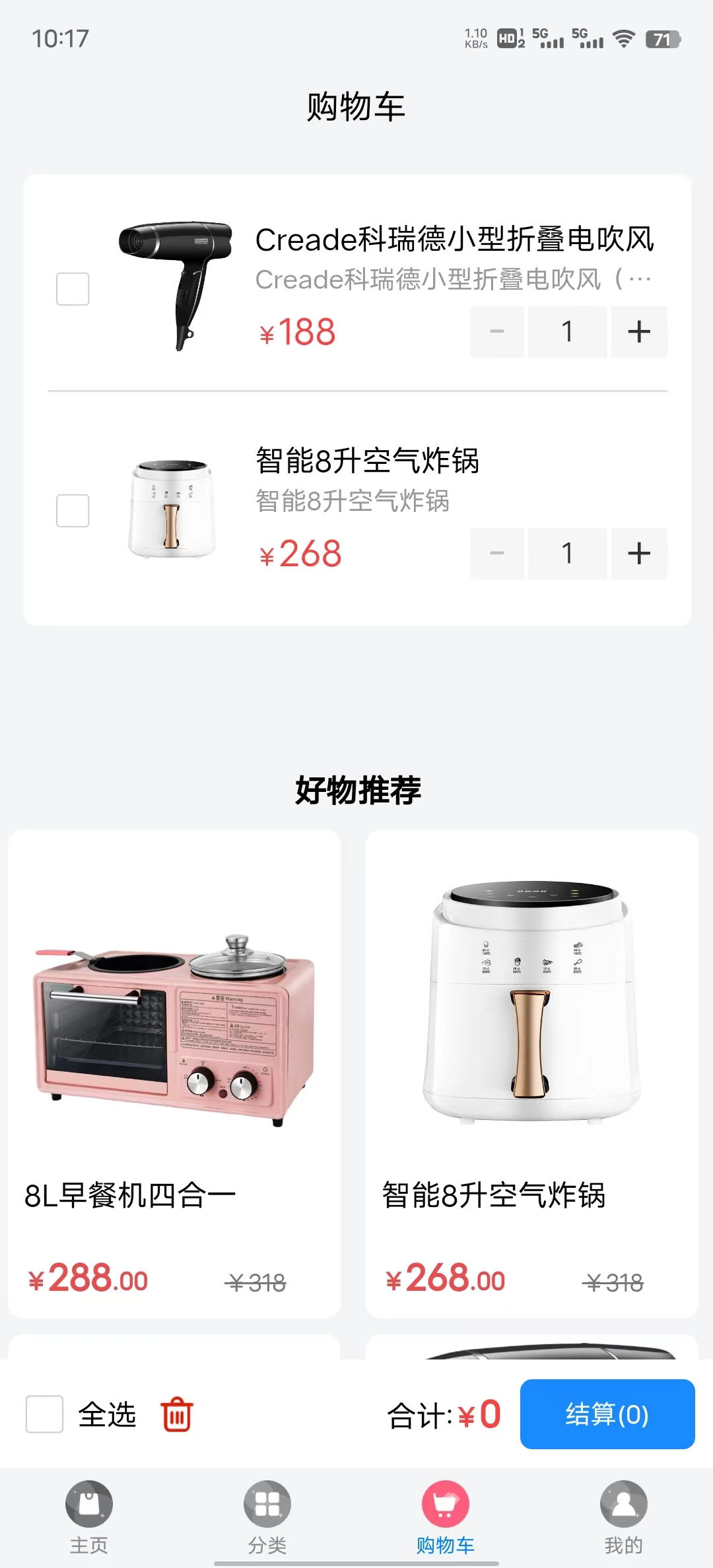Select the Creade电吹风 checkbox
Screen dimensions: 713x1568
(73, 289)
